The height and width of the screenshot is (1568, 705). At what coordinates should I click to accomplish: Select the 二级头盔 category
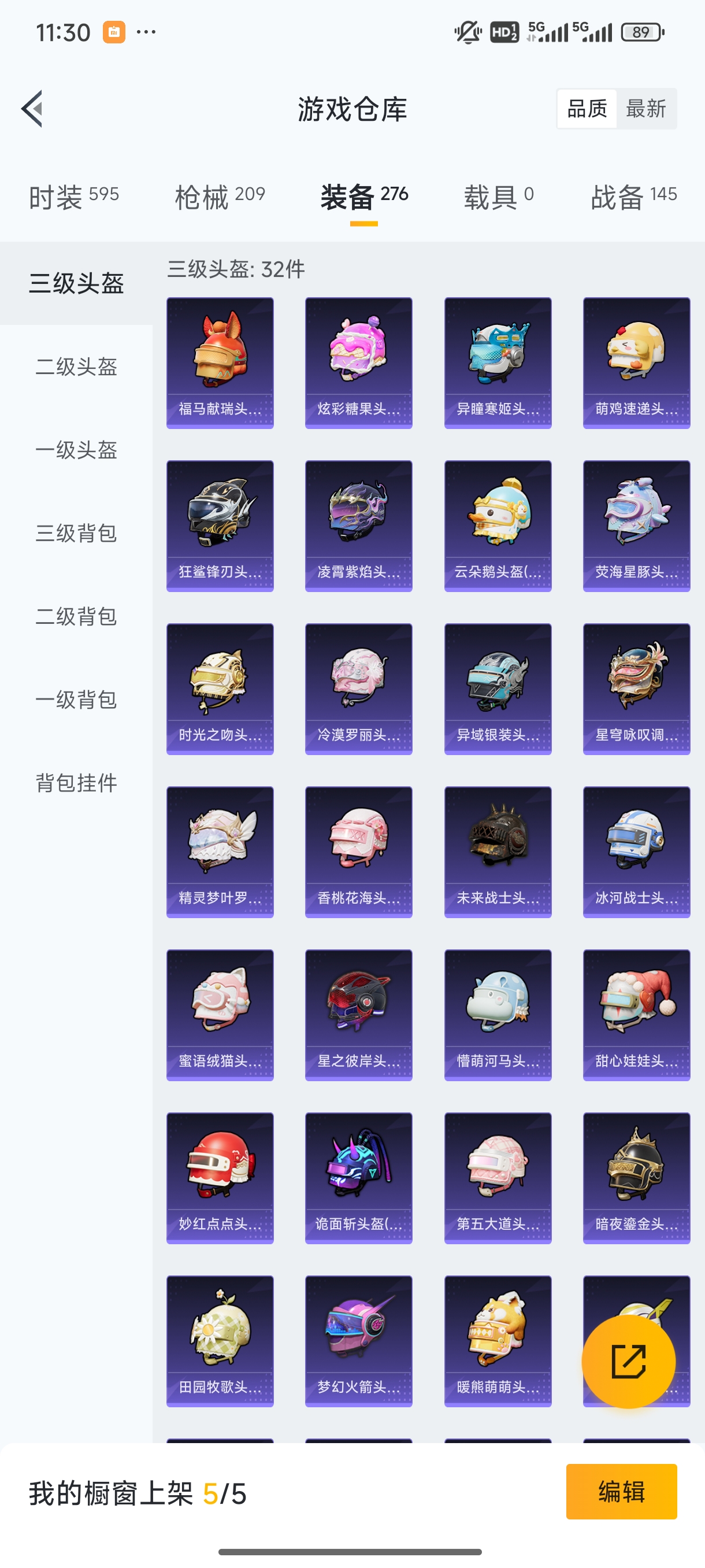click(76, 367)
